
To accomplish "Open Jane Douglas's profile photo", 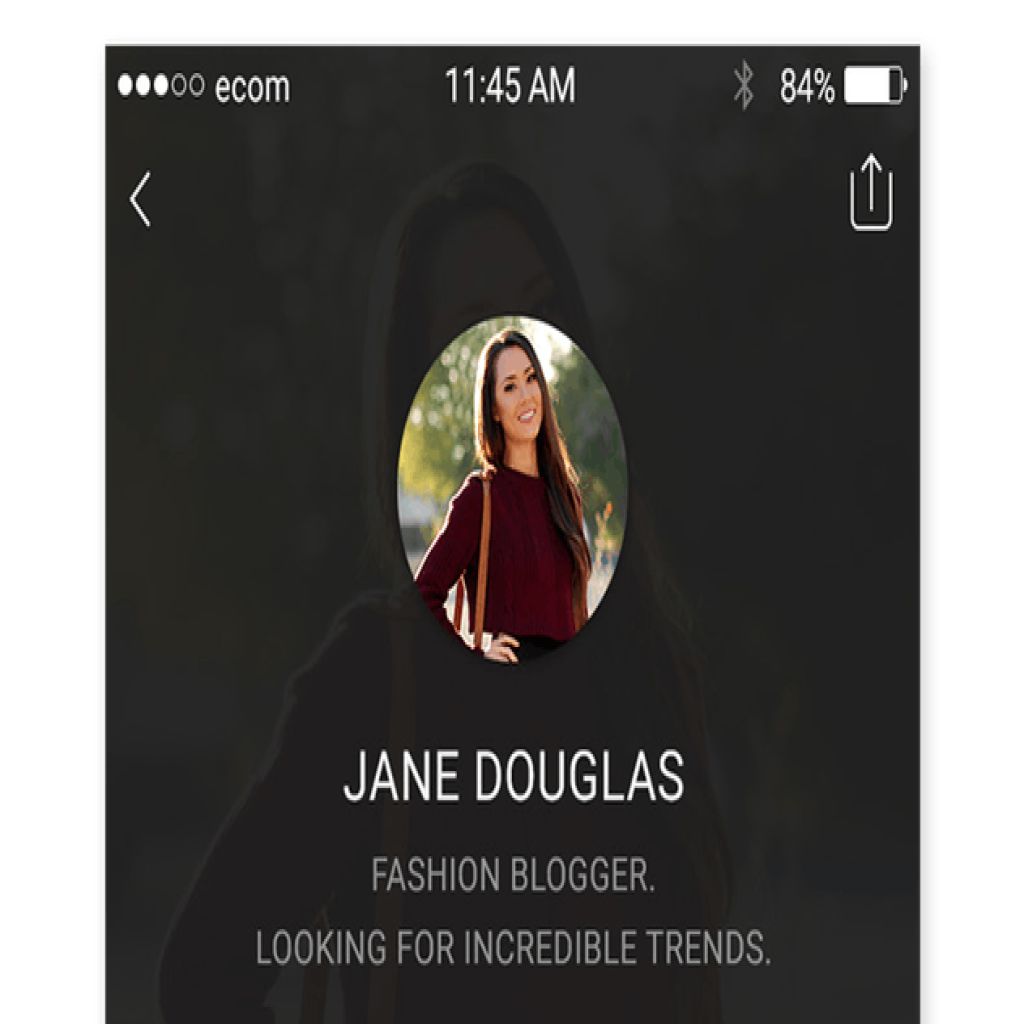I will (512, 488).
